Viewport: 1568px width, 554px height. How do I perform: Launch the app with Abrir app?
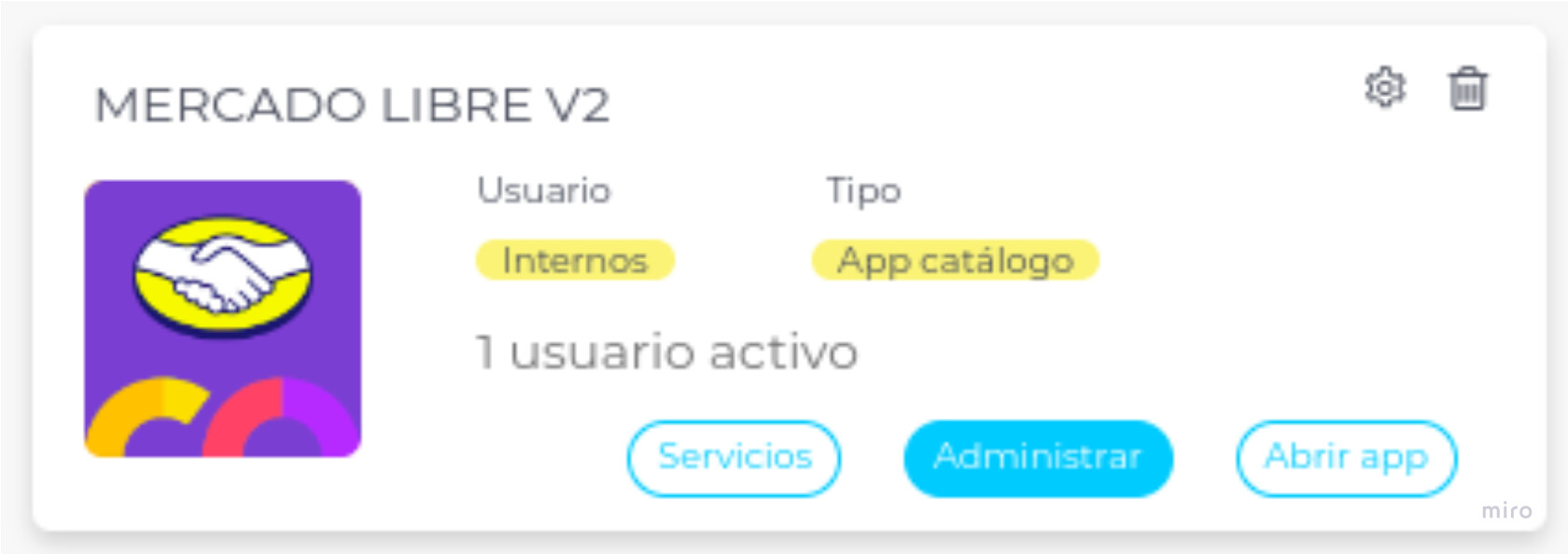click(x=1346, y=458)
